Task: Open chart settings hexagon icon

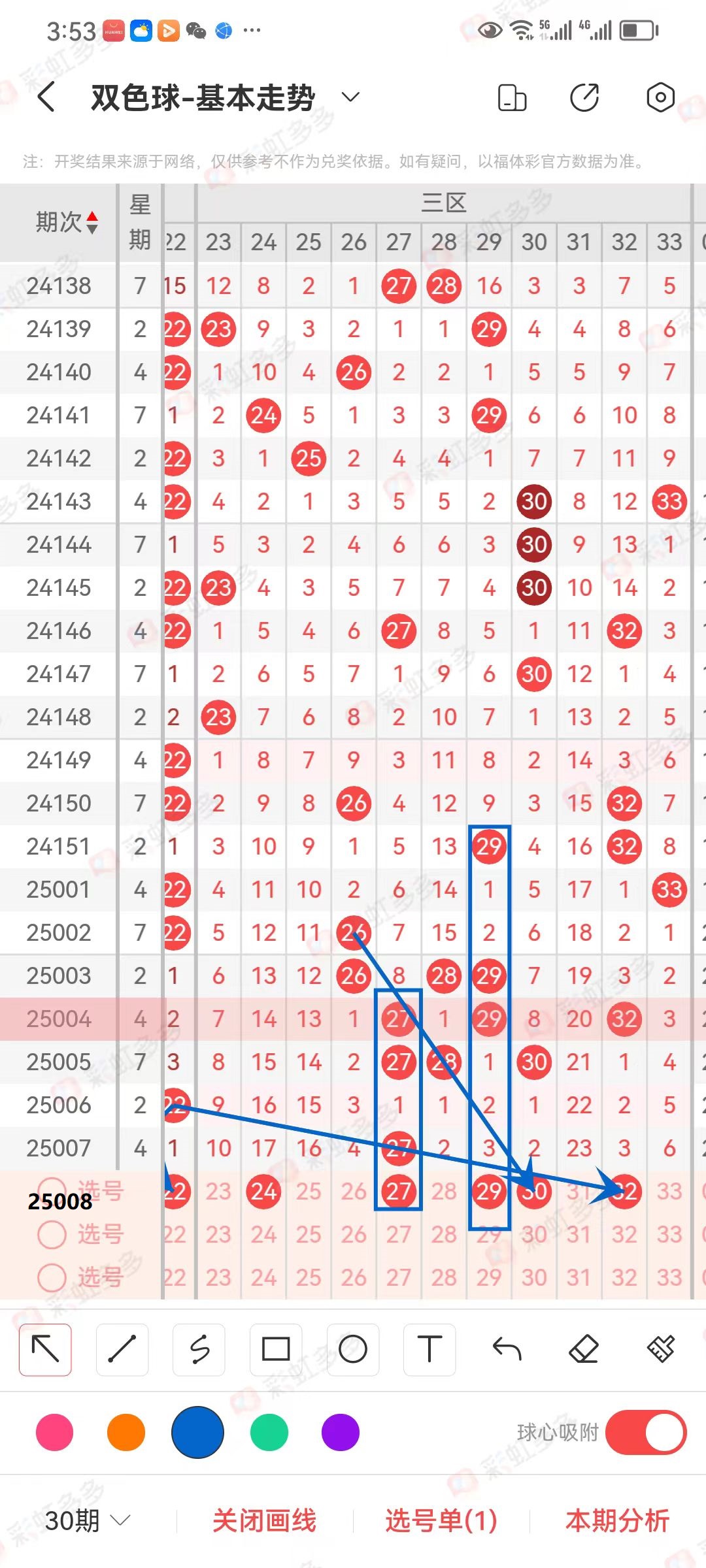Action: (x=660, y=98)
